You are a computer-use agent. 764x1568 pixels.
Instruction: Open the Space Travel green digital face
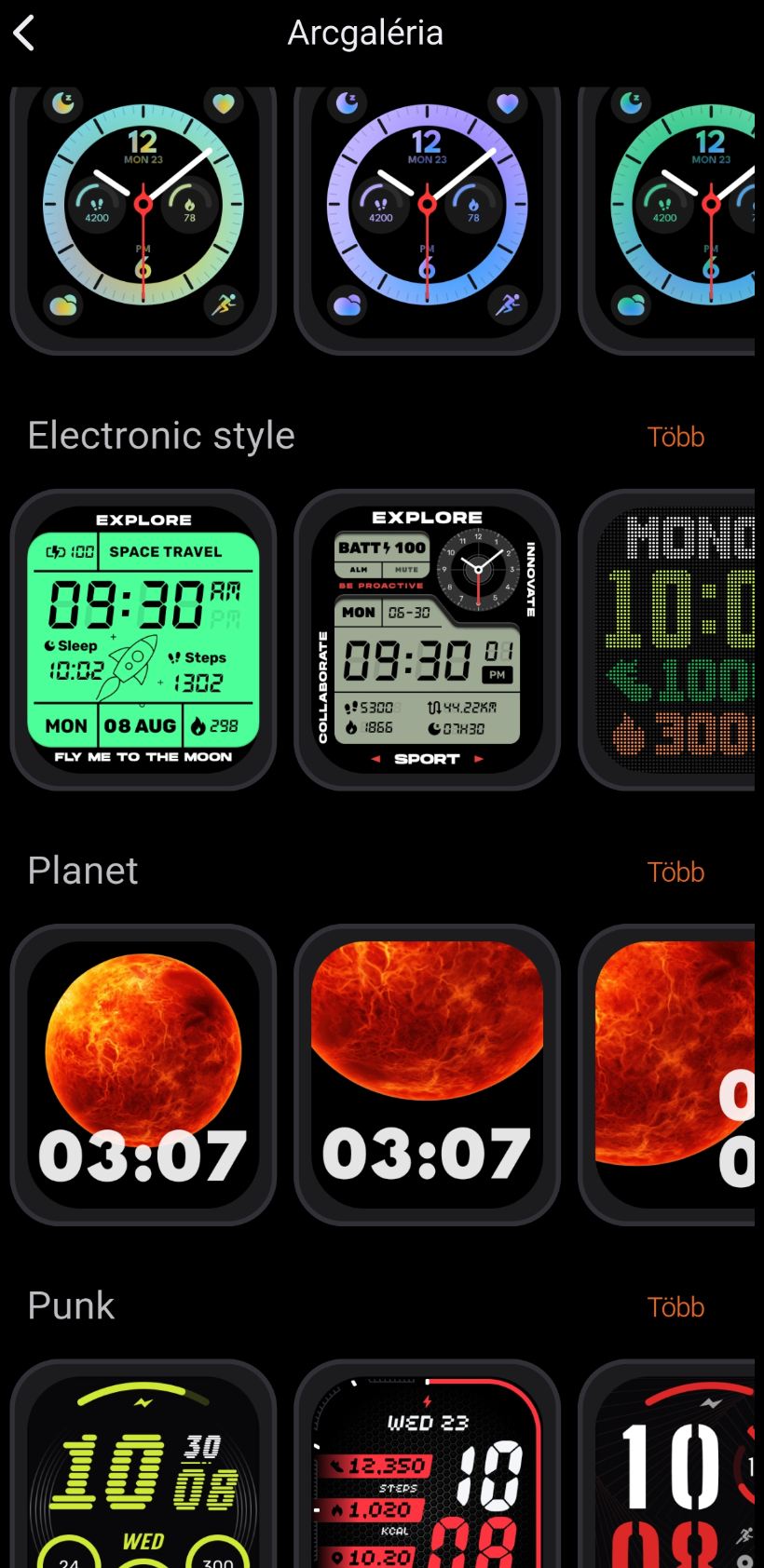click(143, 640)
